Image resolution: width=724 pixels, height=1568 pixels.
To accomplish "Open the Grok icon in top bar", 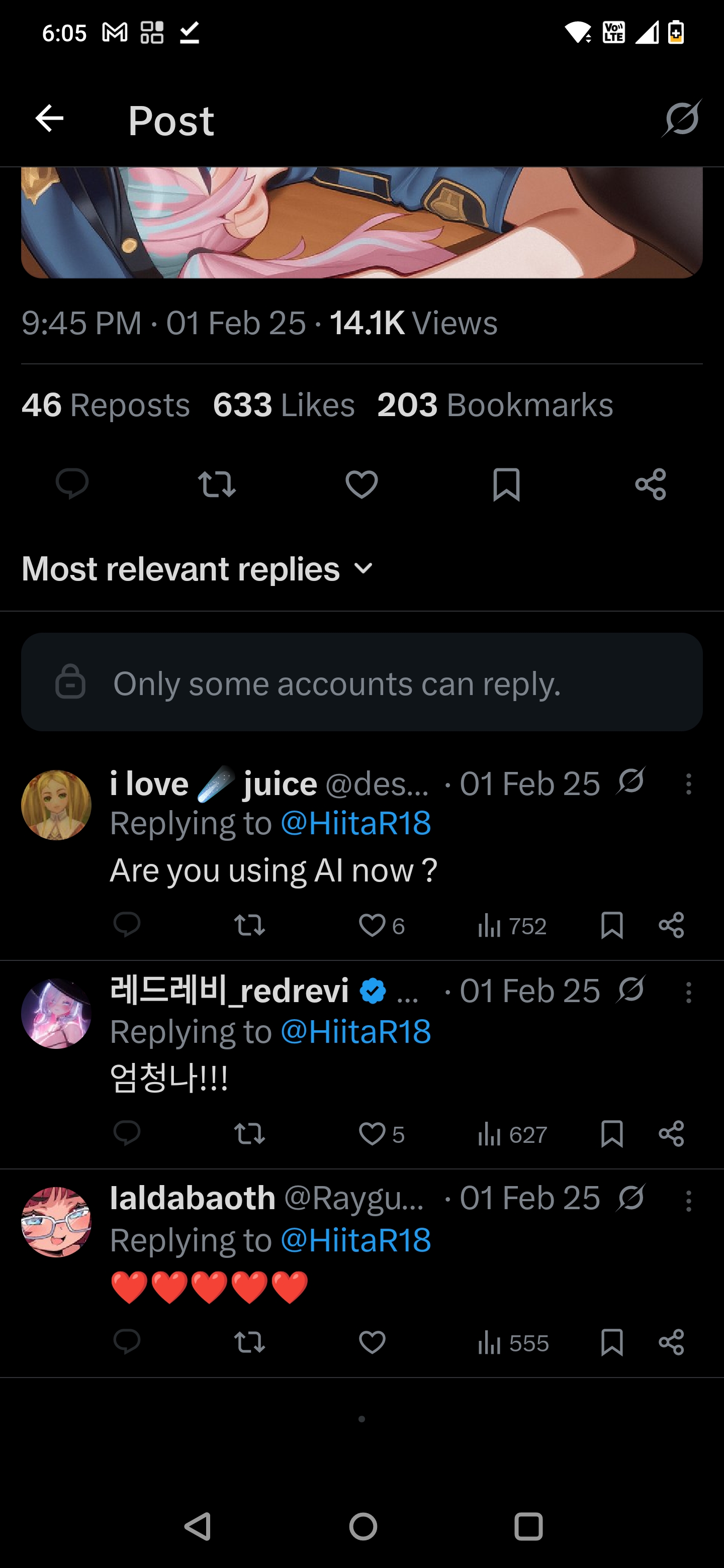I will click(x=681, y=118).
